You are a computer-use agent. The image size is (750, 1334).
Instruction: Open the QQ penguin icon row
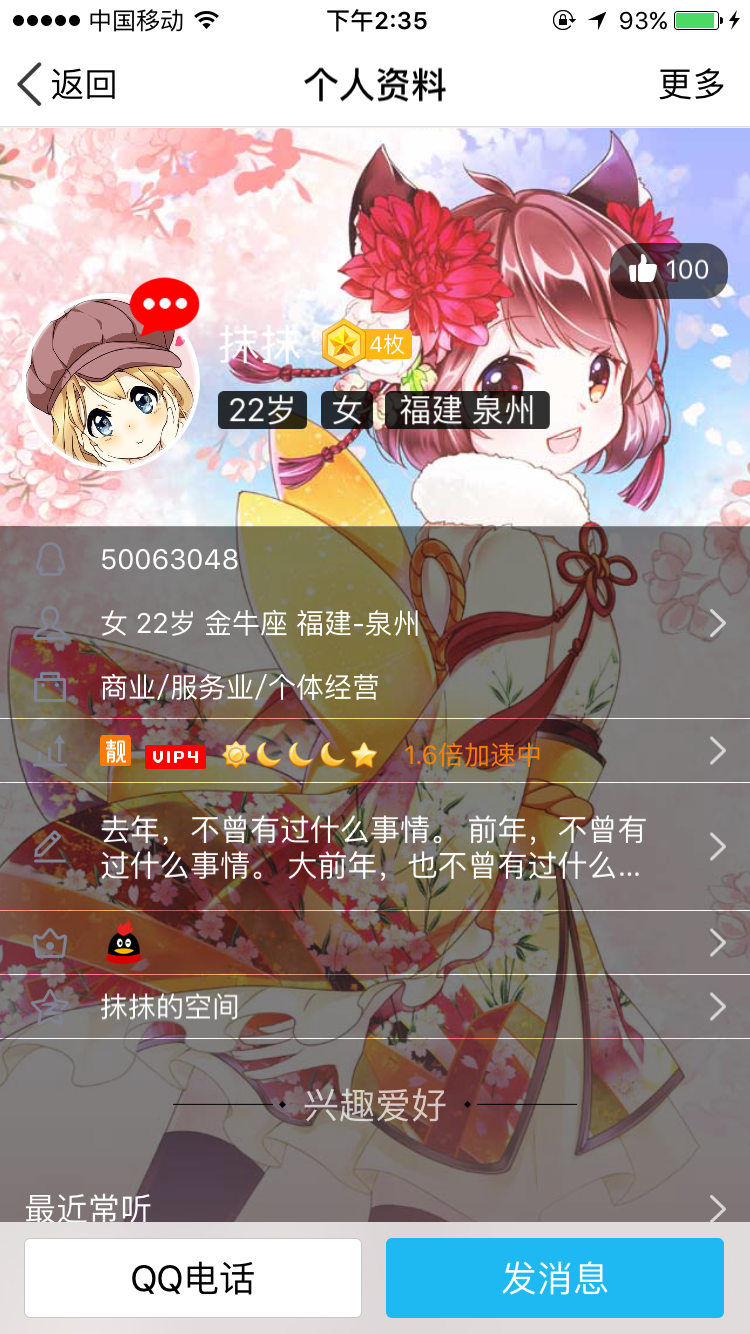tap(375, 943)
